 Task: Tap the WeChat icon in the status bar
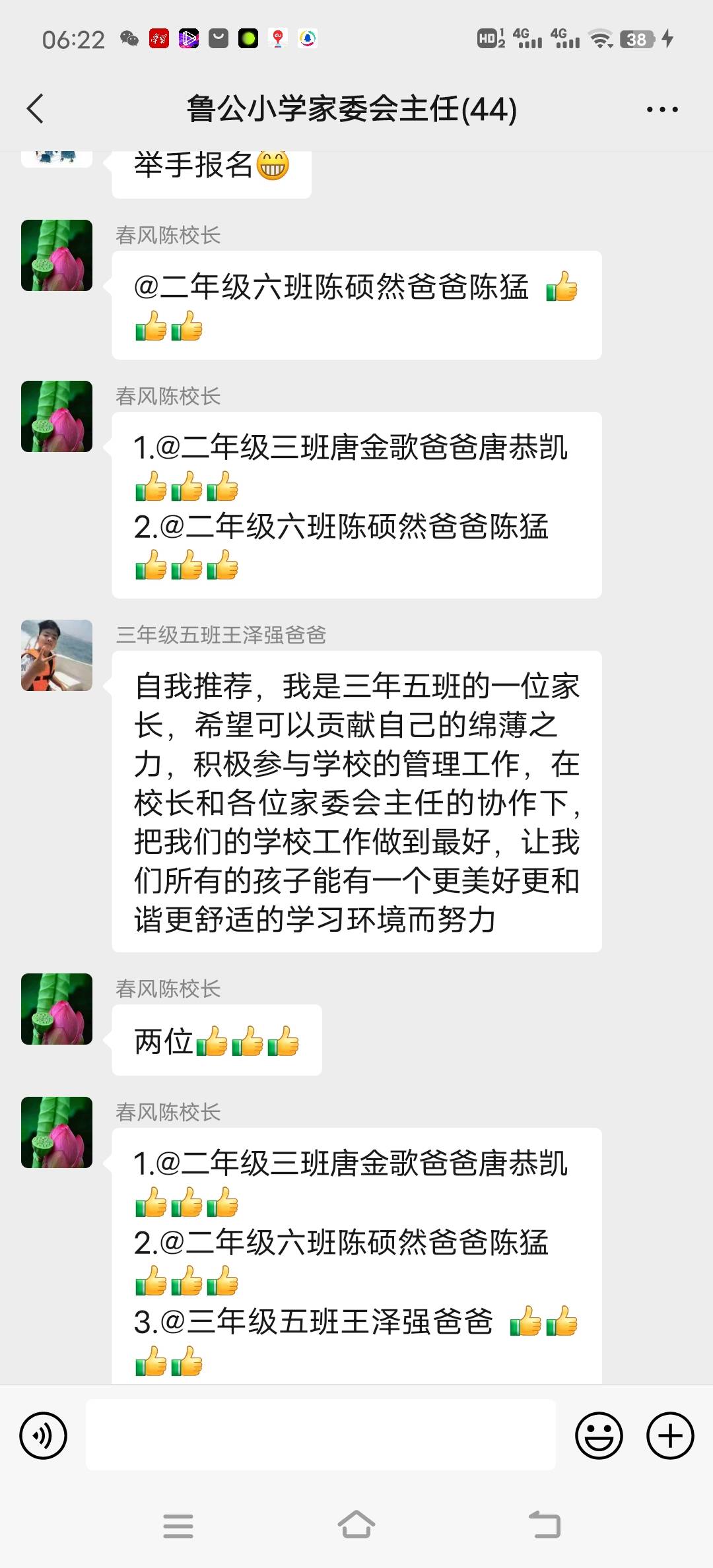(128, 40)
